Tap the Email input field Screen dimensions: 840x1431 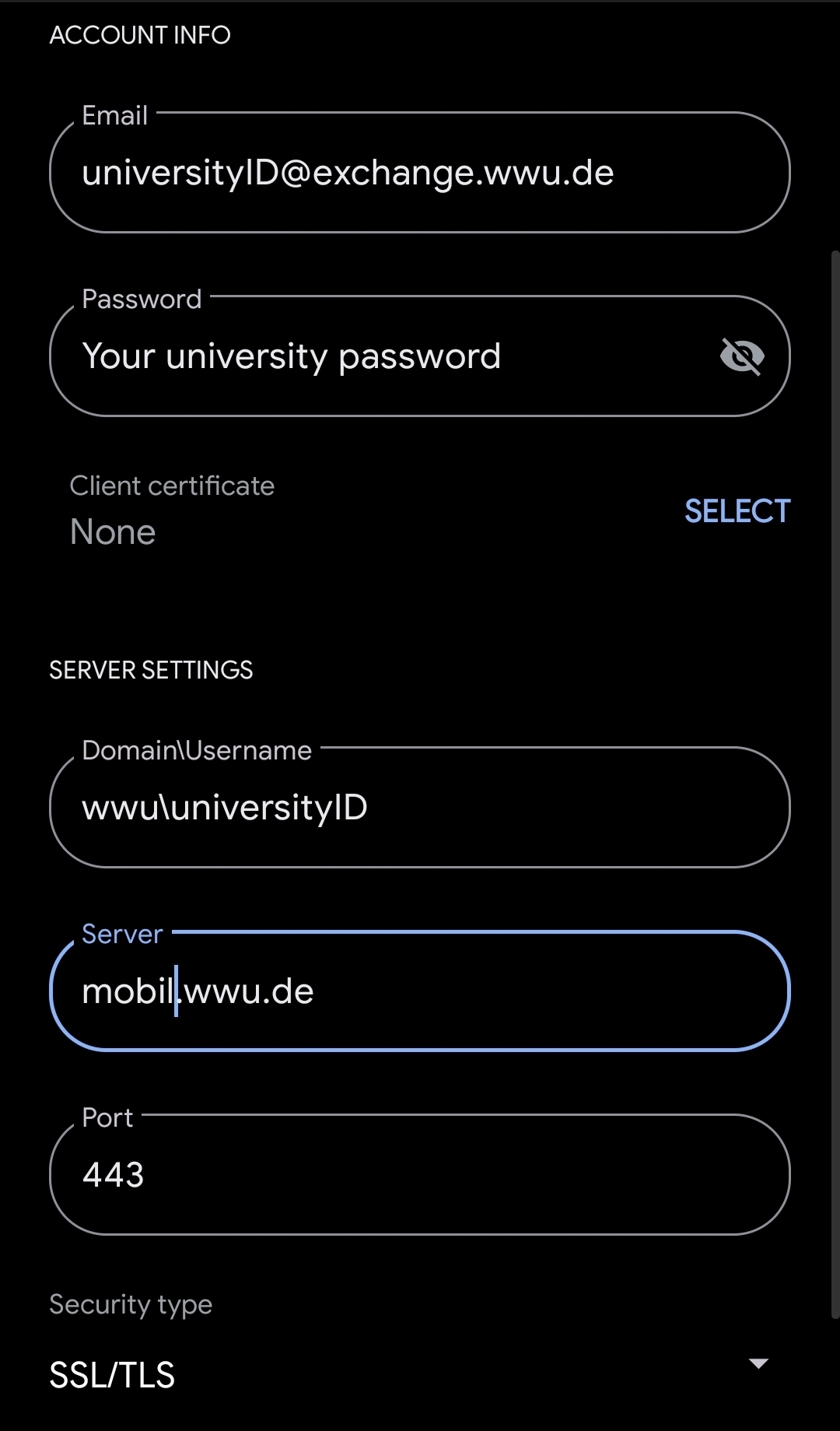(420, 173)
